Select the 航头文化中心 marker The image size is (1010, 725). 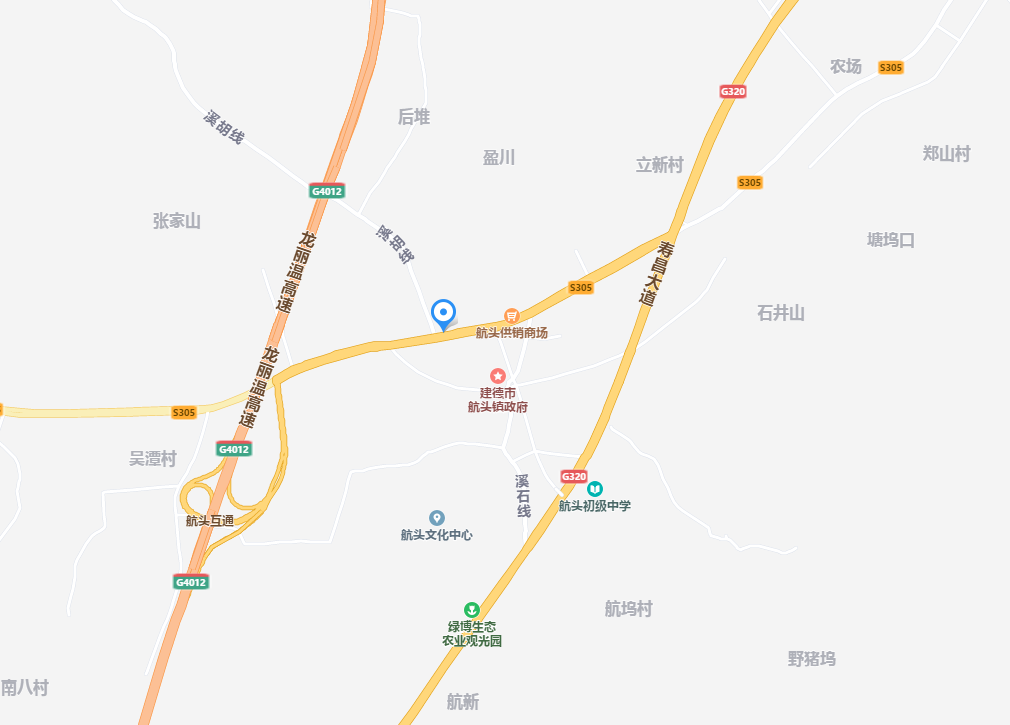coord(436,517)
